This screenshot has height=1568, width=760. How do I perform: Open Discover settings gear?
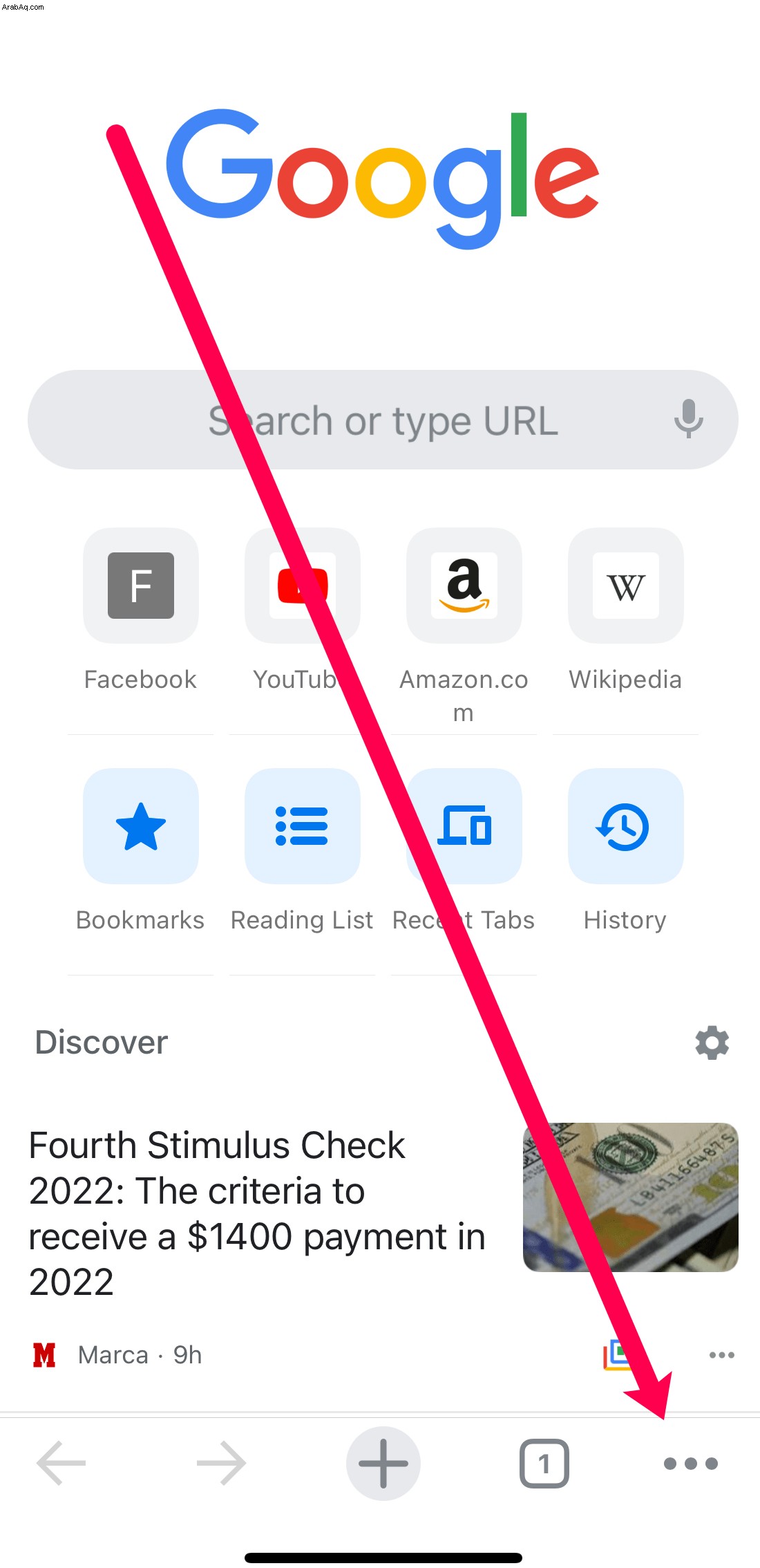(712, 1043)
